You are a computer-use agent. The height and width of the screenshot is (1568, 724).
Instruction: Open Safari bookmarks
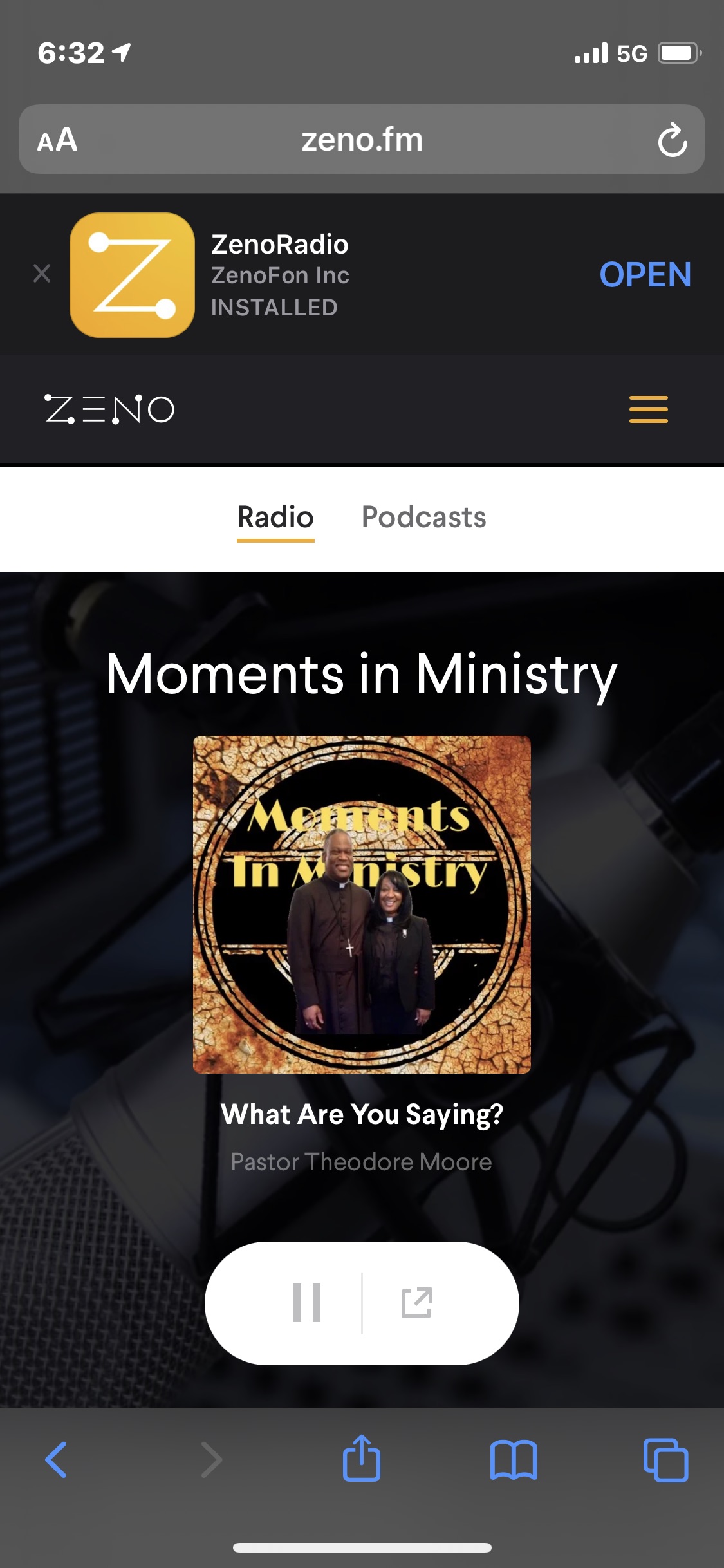(x=514, y=1460)
